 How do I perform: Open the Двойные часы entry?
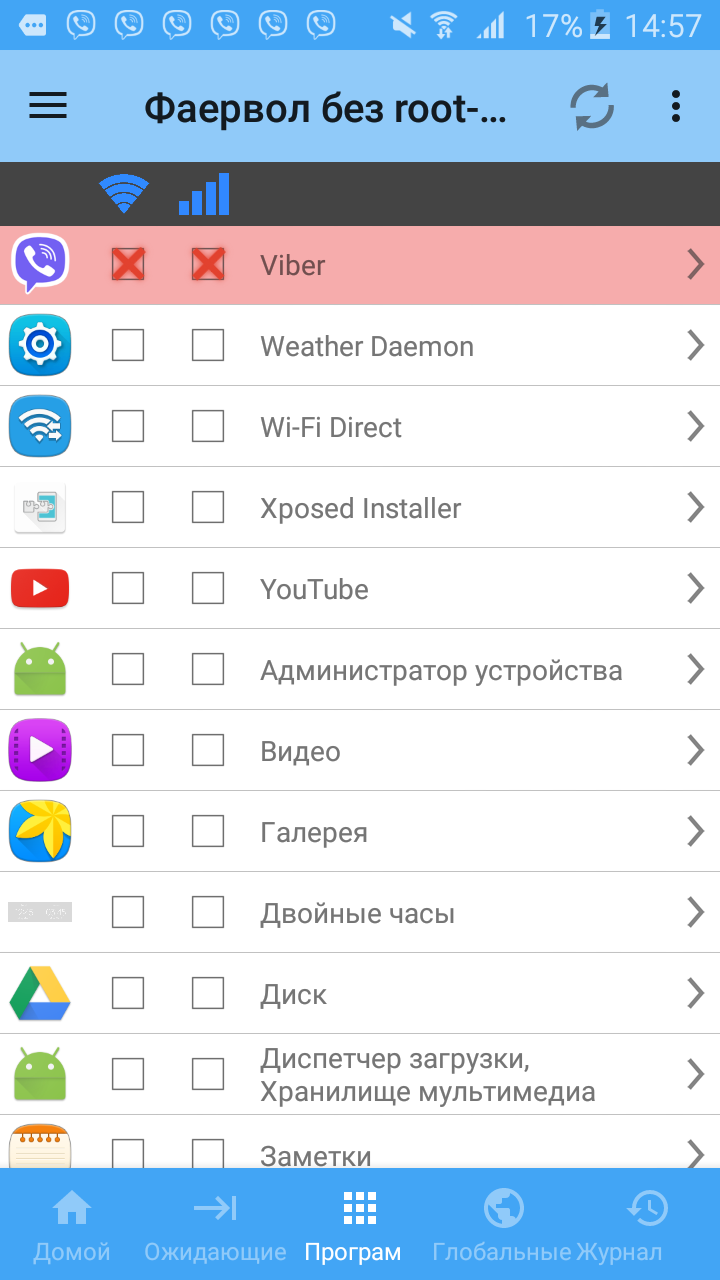coord(357,913)
